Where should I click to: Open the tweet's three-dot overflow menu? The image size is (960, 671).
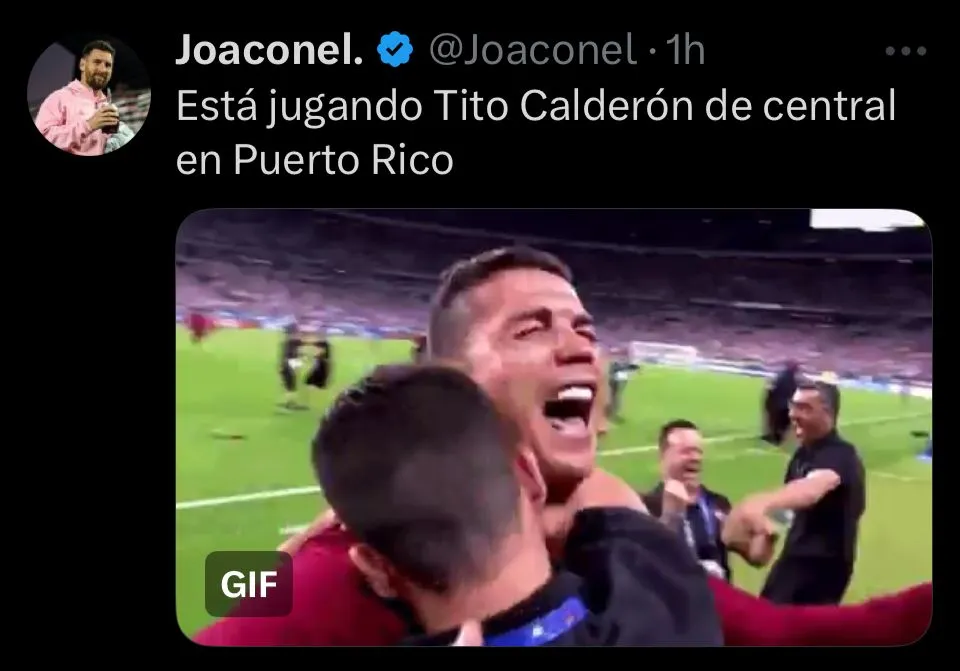point(907,51)
